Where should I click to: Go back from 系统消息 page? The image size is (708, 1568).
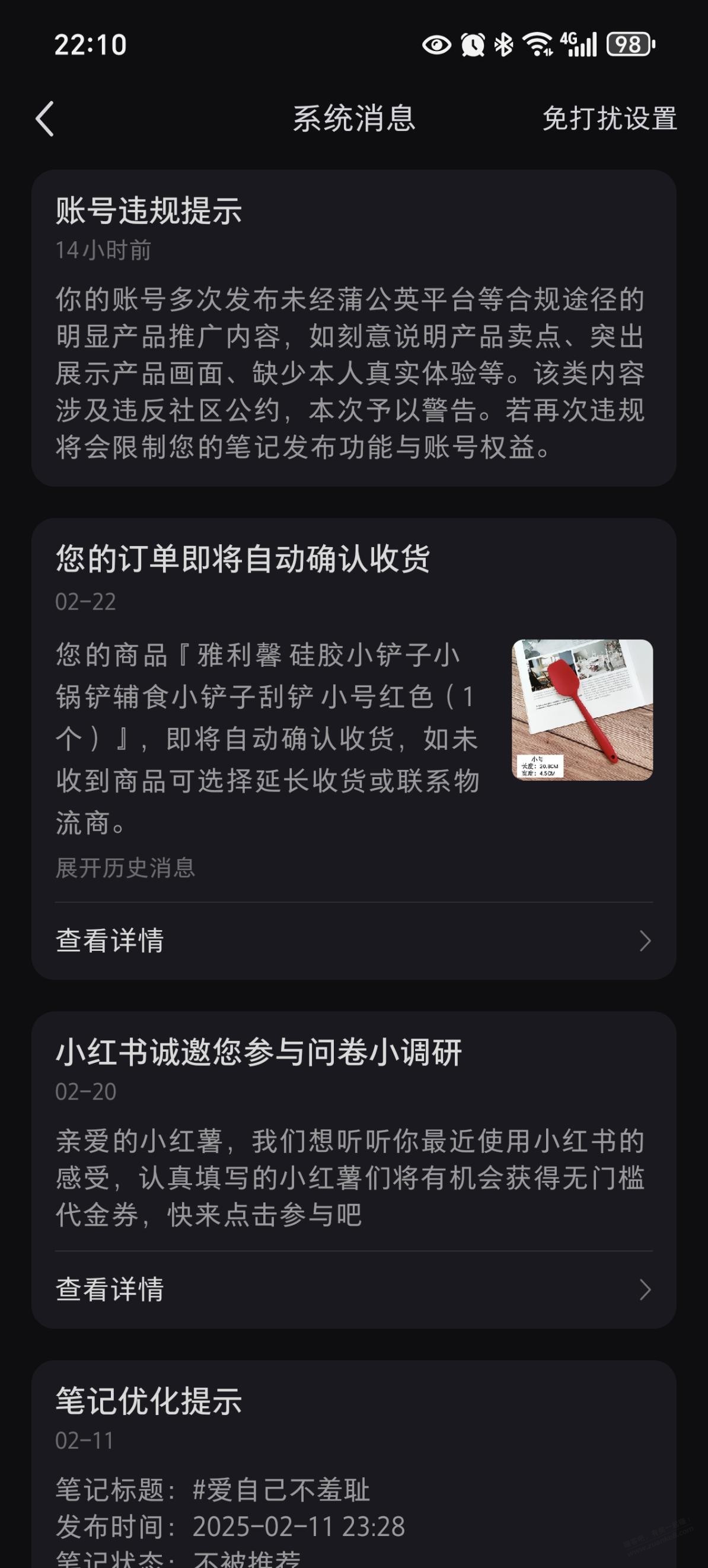45,119
